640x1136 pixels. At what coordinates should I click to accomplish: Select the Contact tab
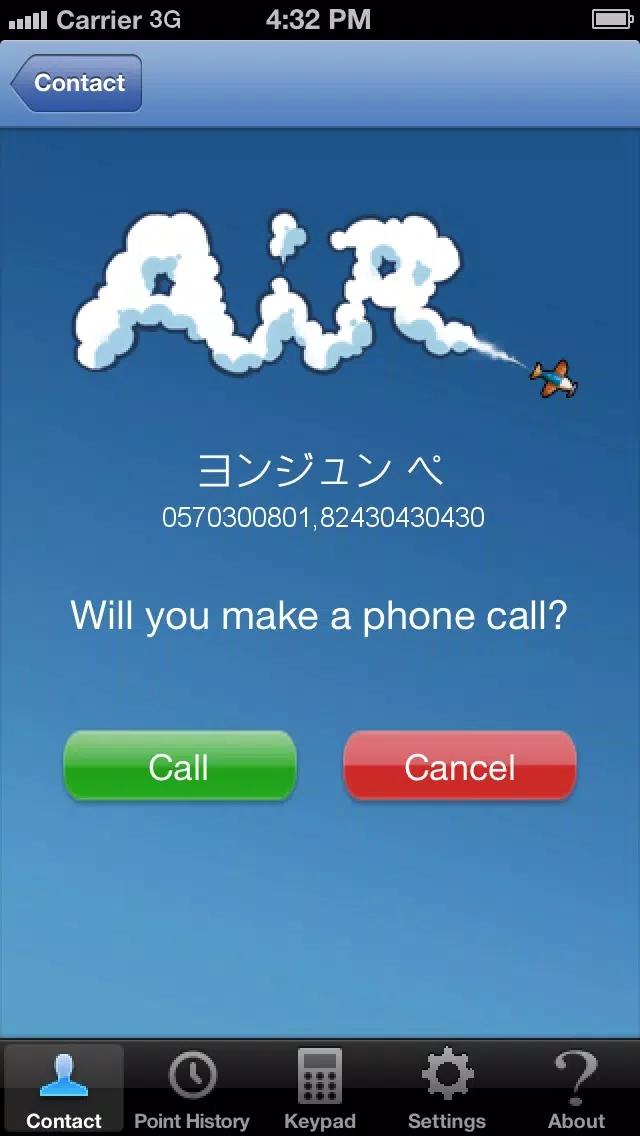point(64,1088)
